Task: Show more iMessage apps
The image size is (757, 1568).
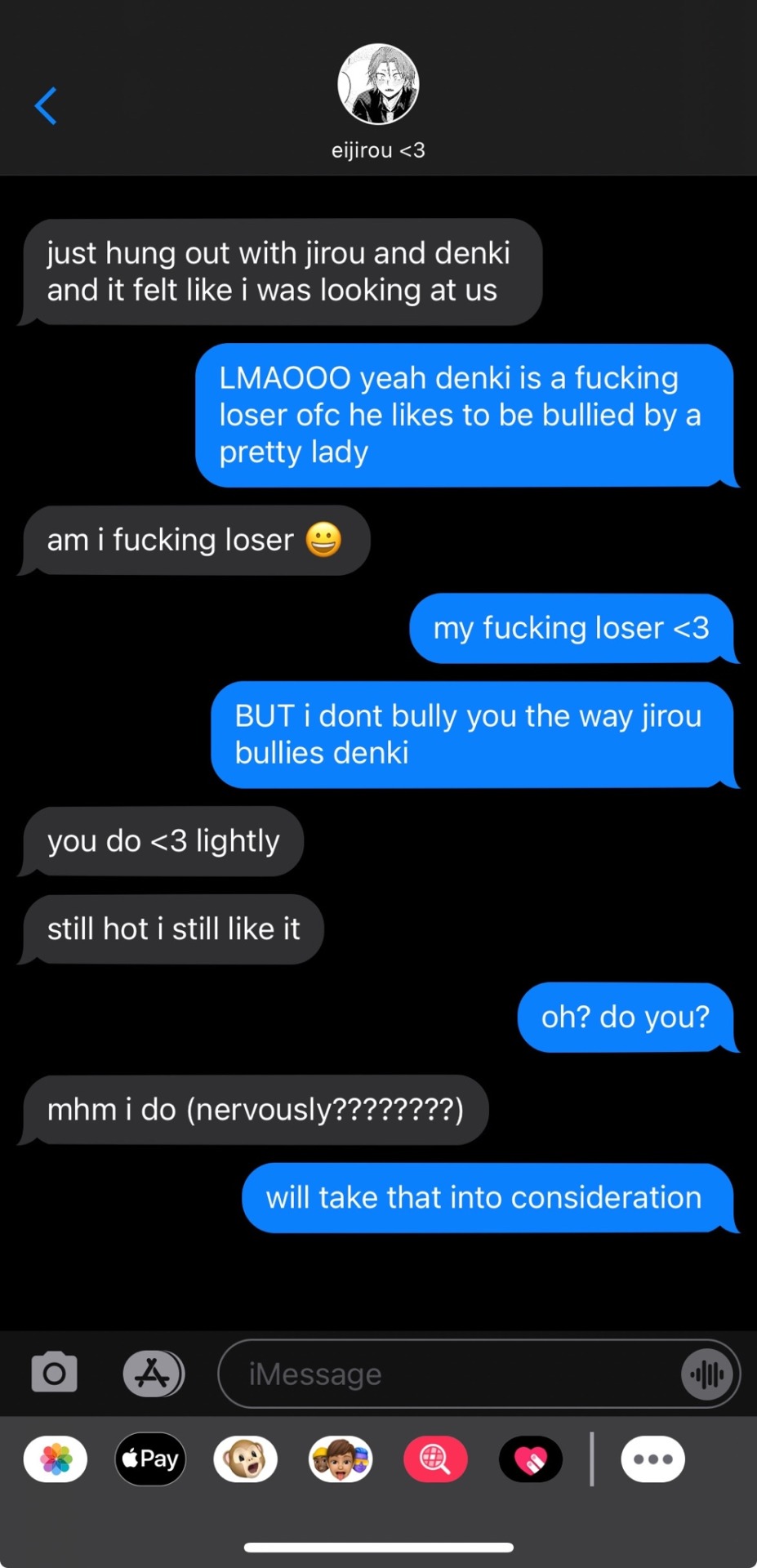Action: (x=652, y=1459)
